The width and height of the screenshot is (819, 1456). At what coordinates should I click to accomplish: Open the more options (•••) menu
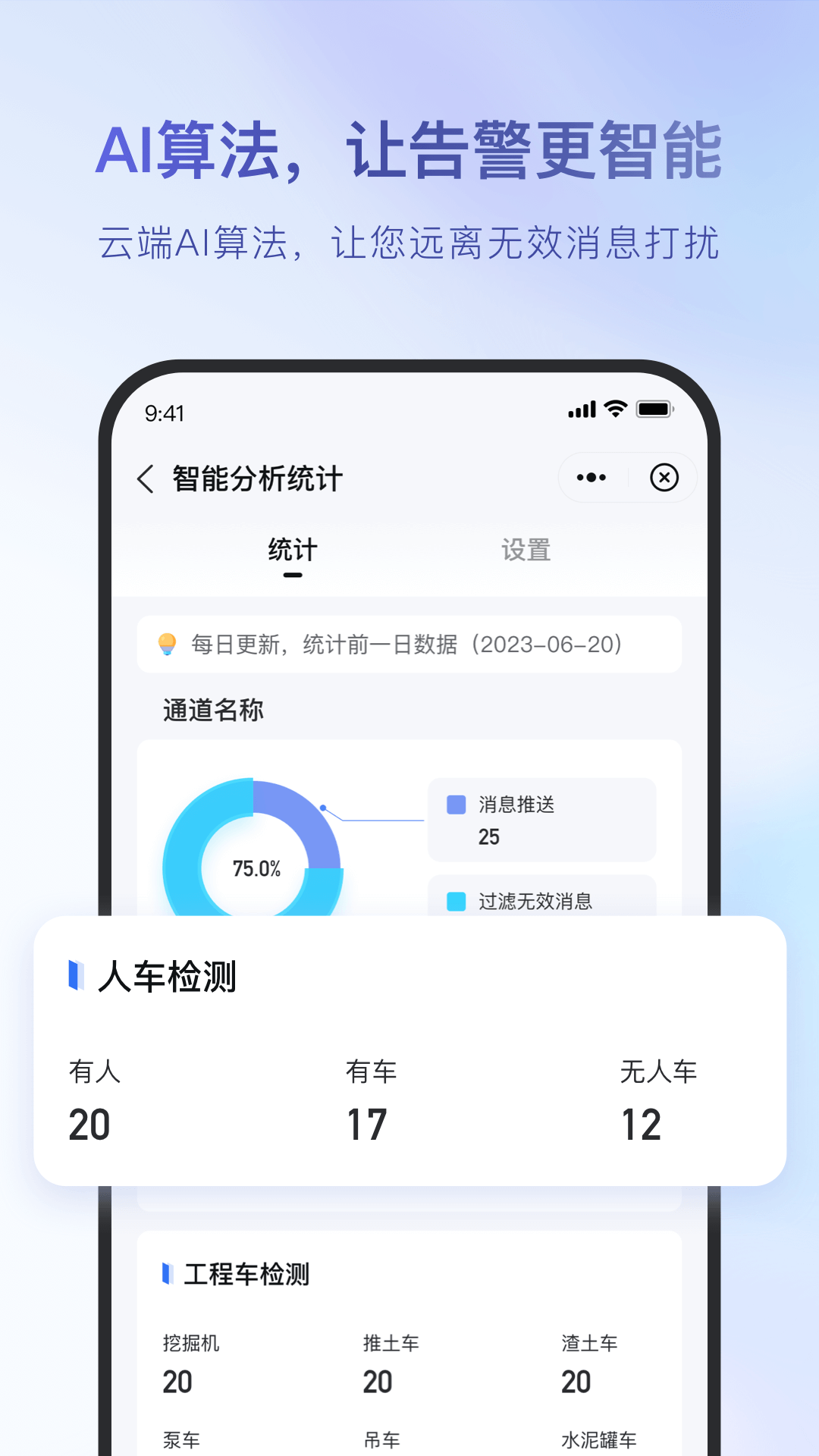[x=590, y=477]
